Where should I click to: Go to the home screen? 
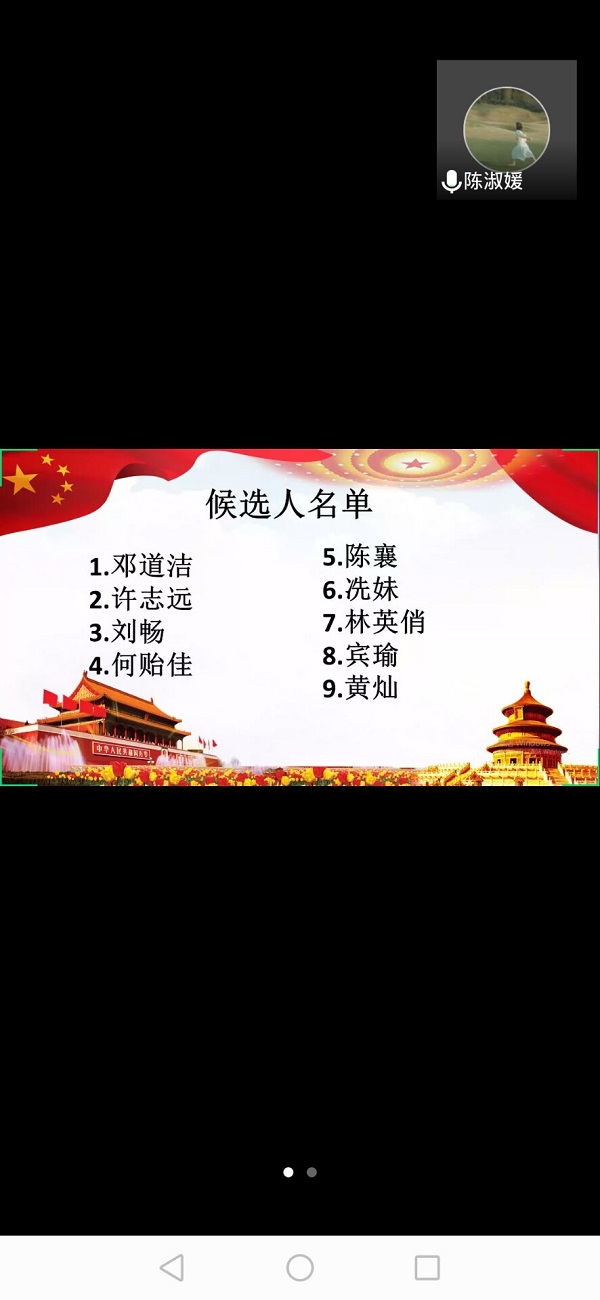pyautogui.click(x=300, y=1268)
